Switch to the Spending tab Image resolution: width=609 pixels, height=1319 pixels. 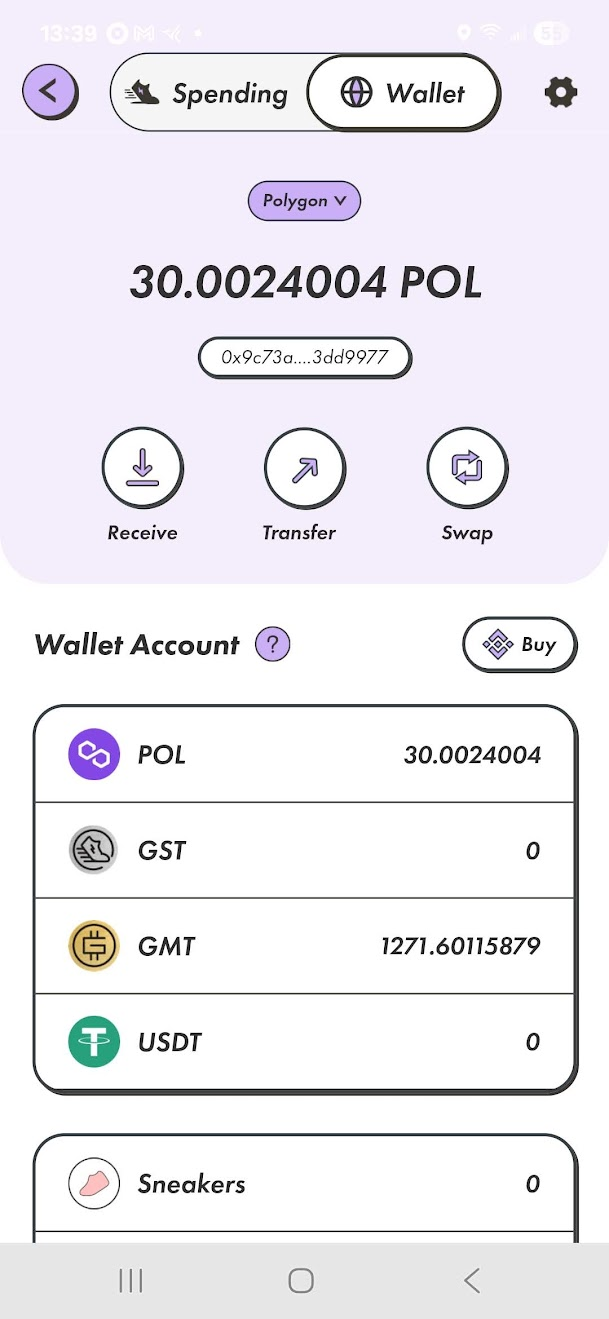209,93
